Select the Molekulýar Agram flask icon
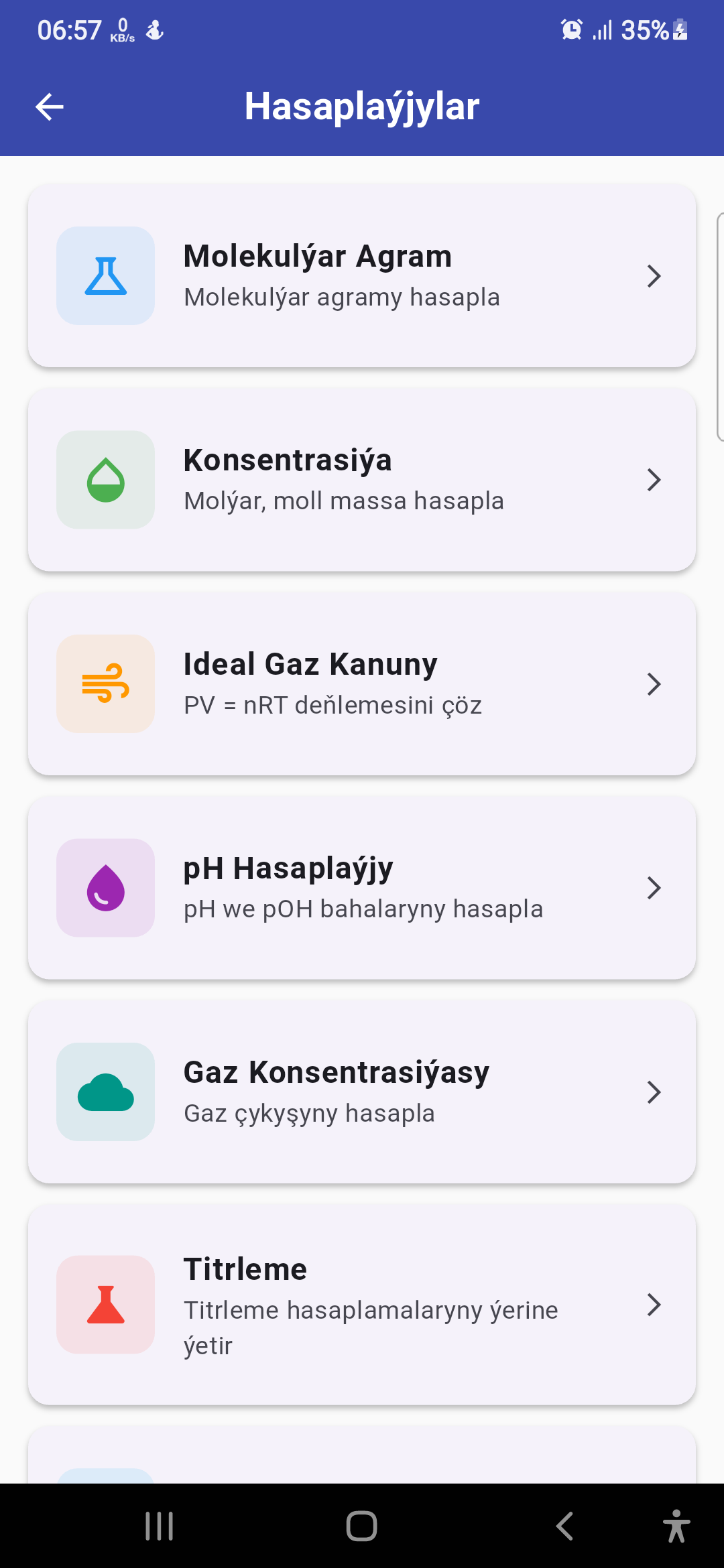Image resolution: width=724 pixels, height=1568 pixels. pos(105,275)
